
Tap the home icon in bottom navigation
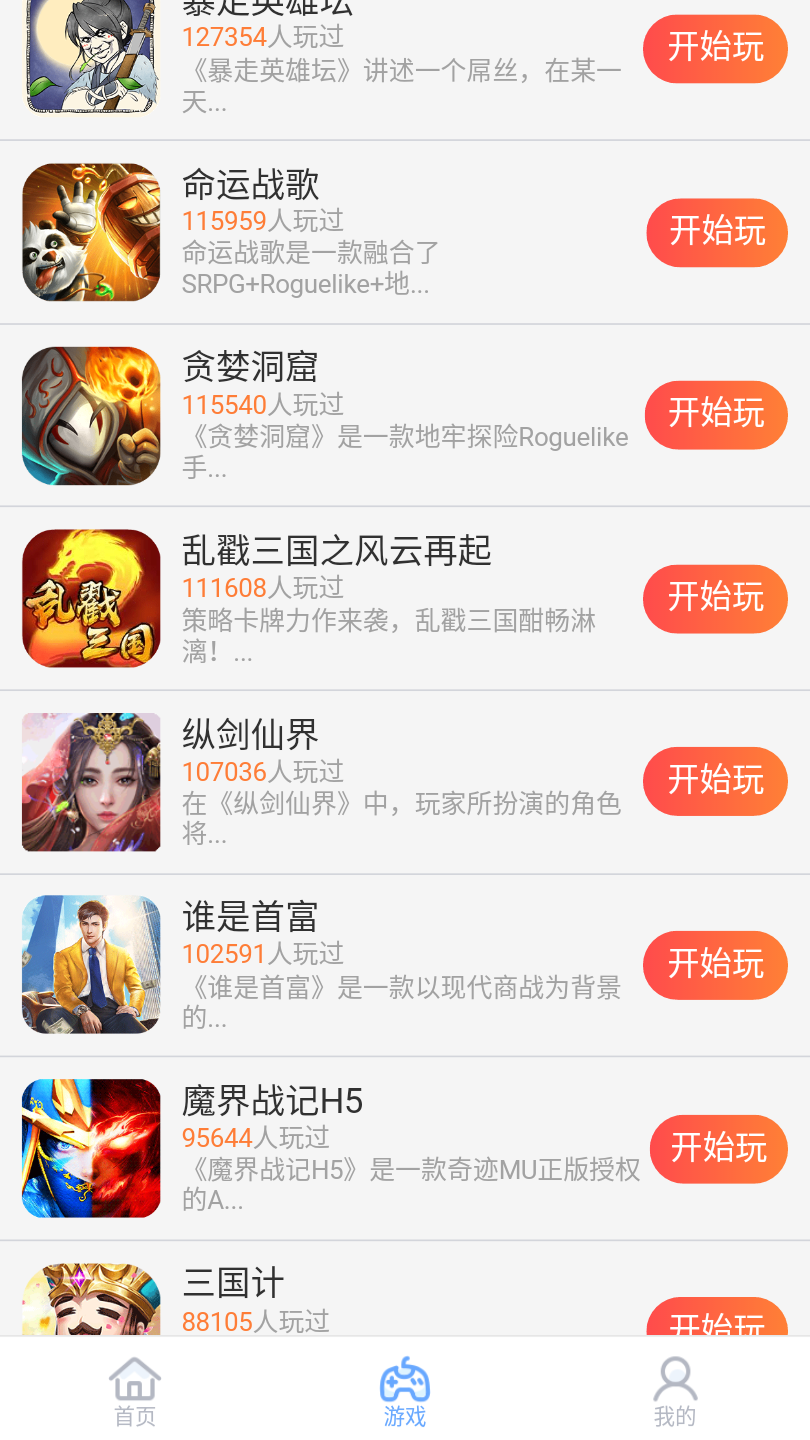135,1378
